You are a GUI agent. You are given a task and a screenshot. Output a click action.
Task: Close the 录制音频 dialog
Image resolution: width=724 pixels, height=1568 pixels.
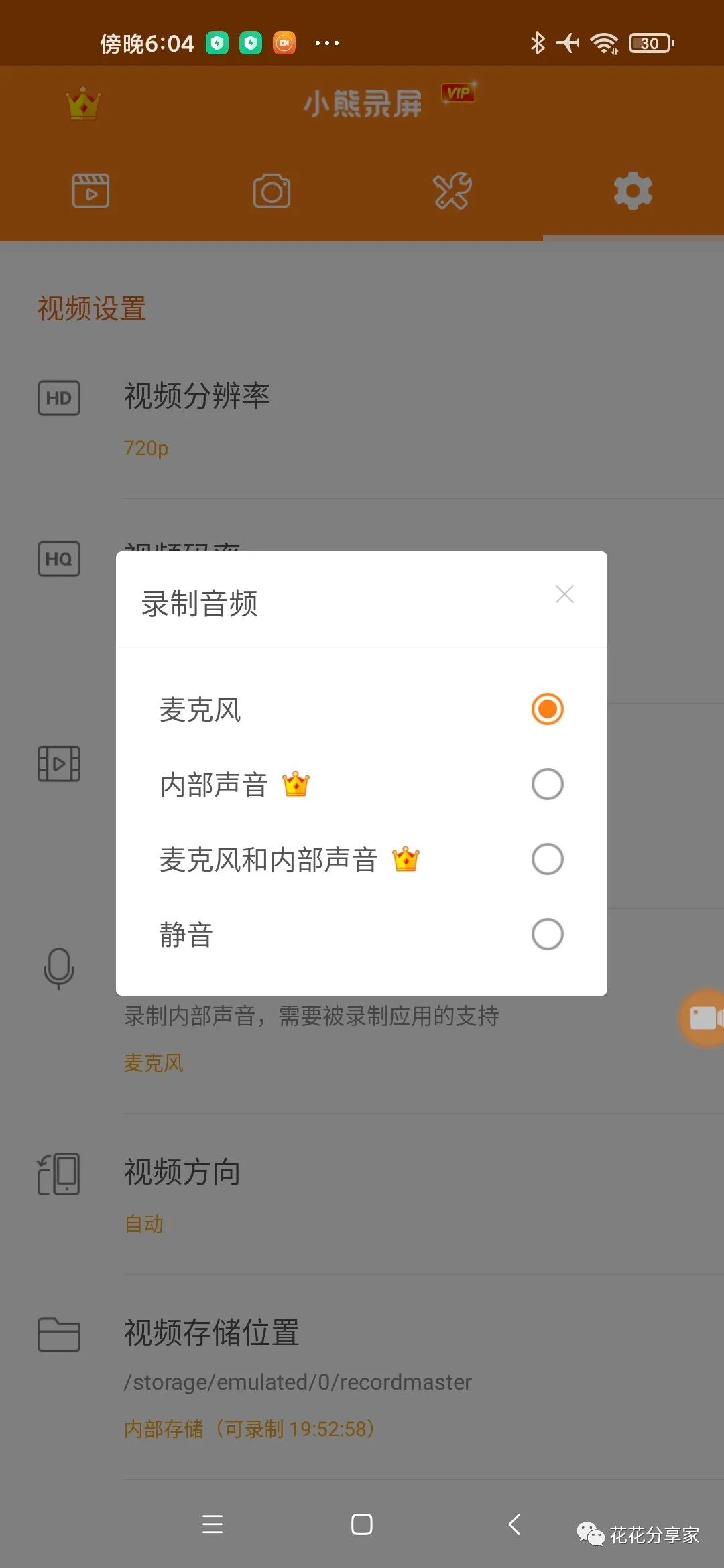[564, 594]
